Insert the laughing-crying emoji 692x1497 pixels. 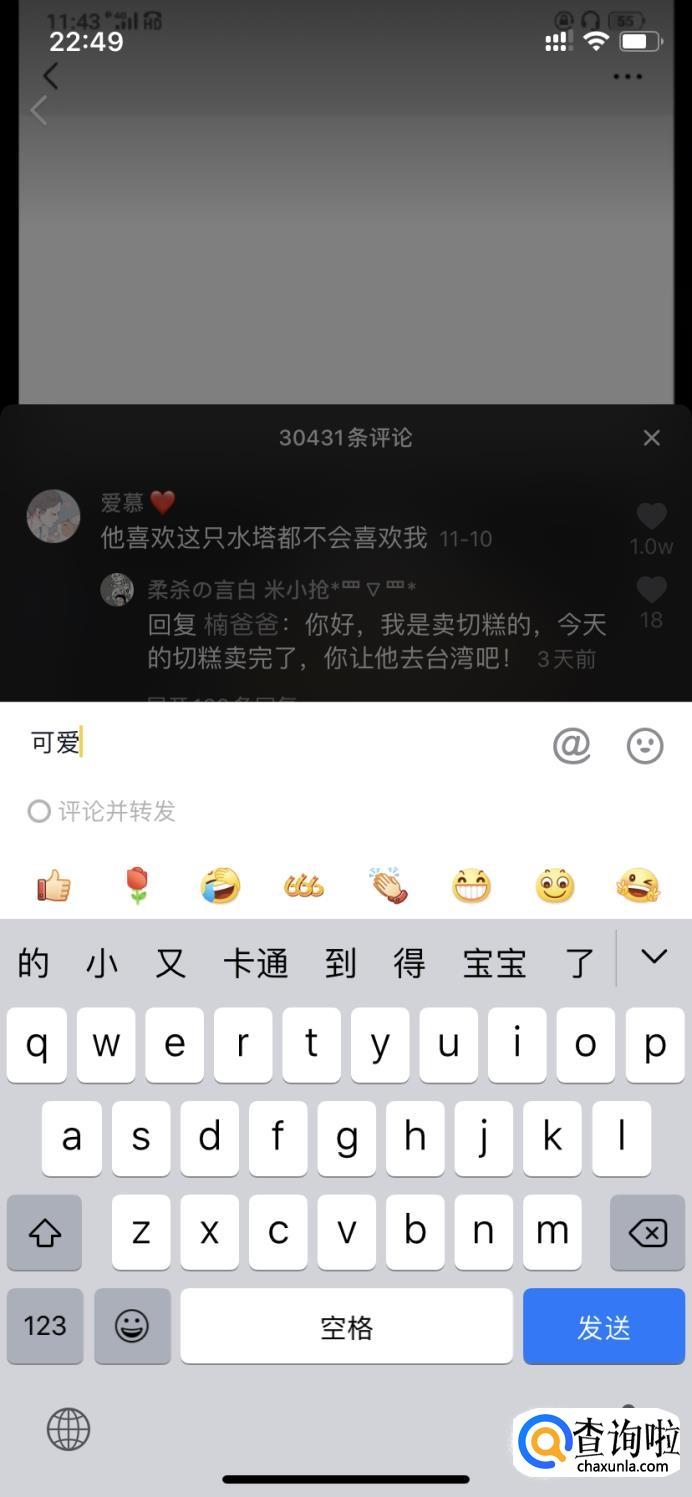220,885
